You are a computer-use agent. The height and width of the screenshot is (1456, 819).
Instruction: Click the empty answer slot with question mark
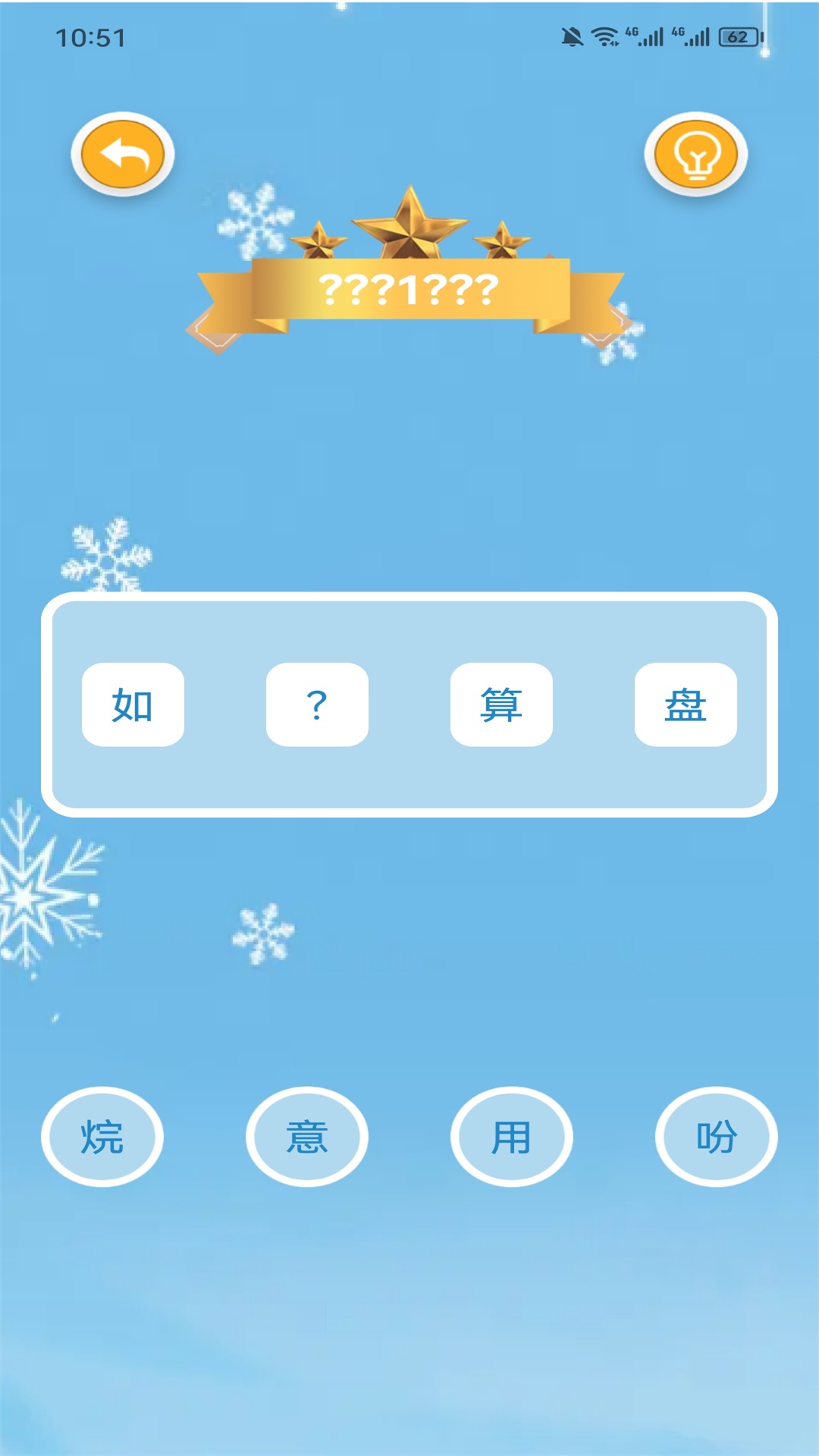point(317,705)
